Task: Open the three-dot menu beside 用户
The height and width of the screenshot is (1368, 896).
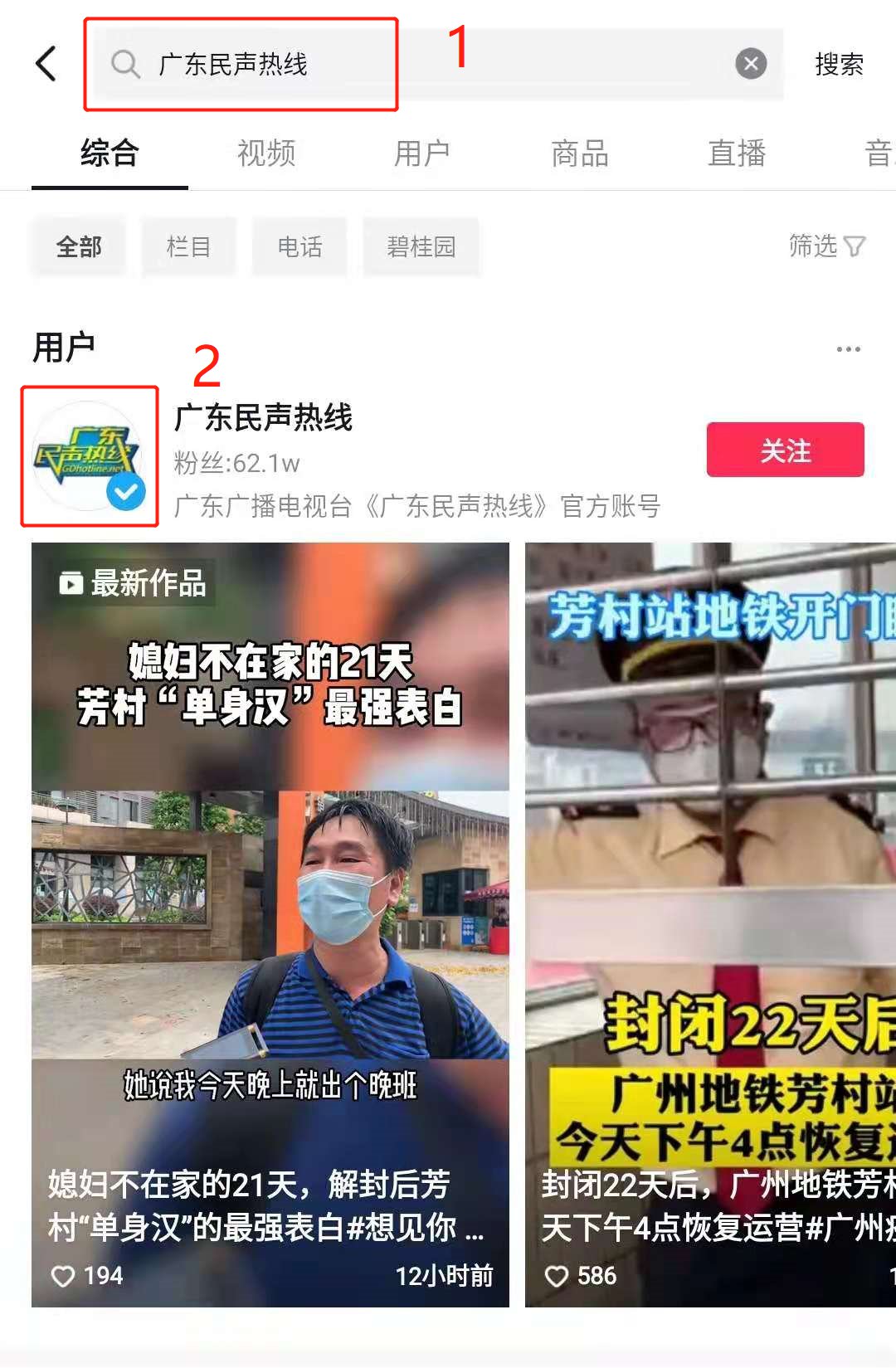Action: (848, 349)
